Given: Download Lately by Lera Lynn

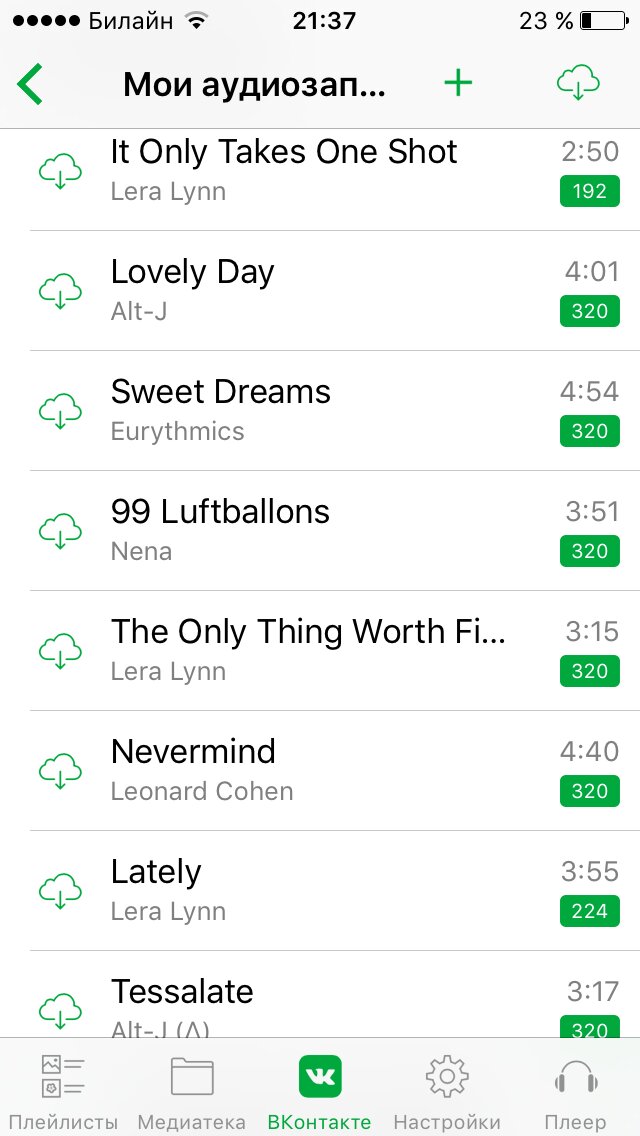Looking at the screenshot, I should coord(60,891).
